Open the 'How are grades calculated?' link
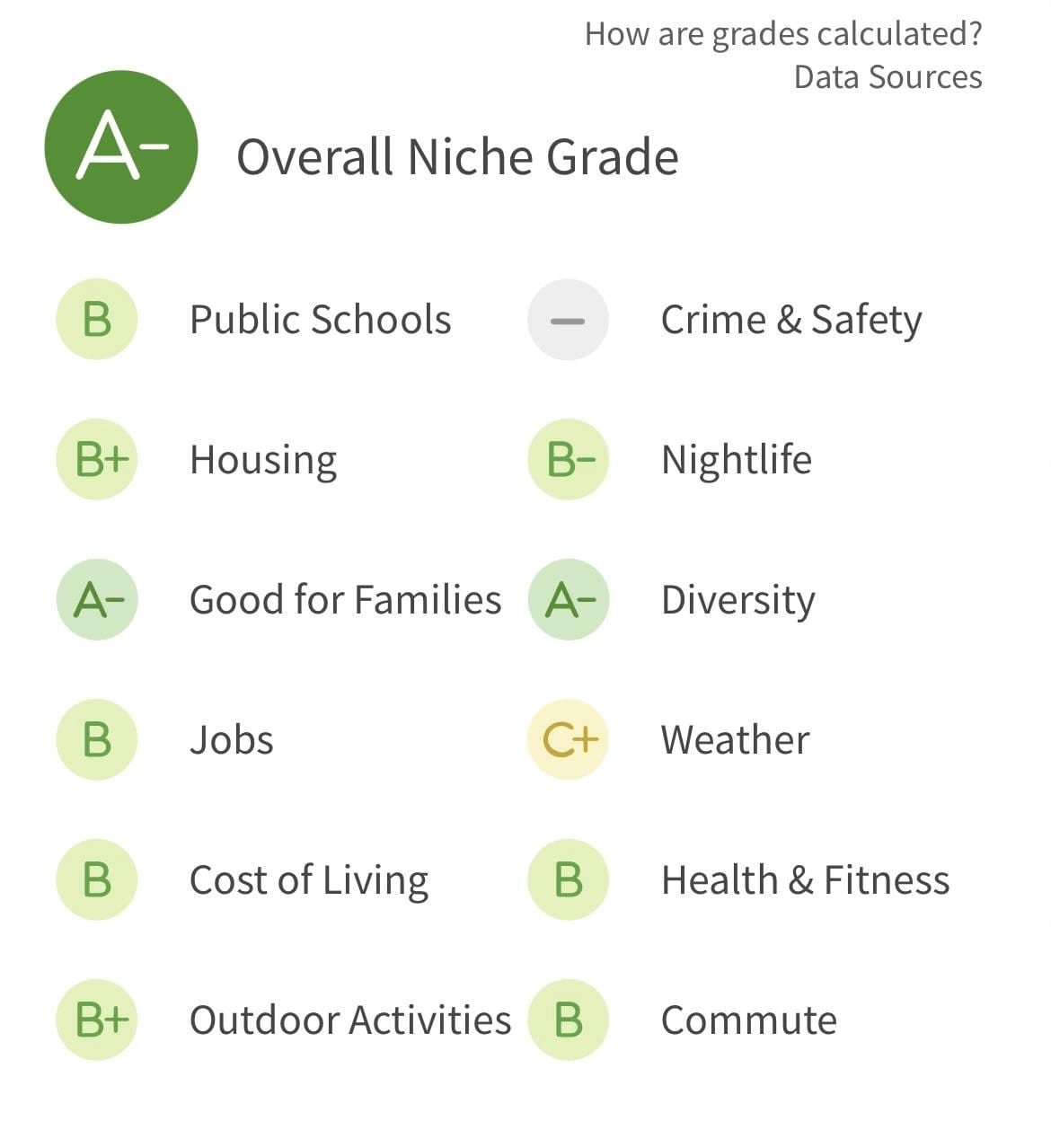The width and height of the screenshot is (1051, 1148). click(x=782, y=34)
